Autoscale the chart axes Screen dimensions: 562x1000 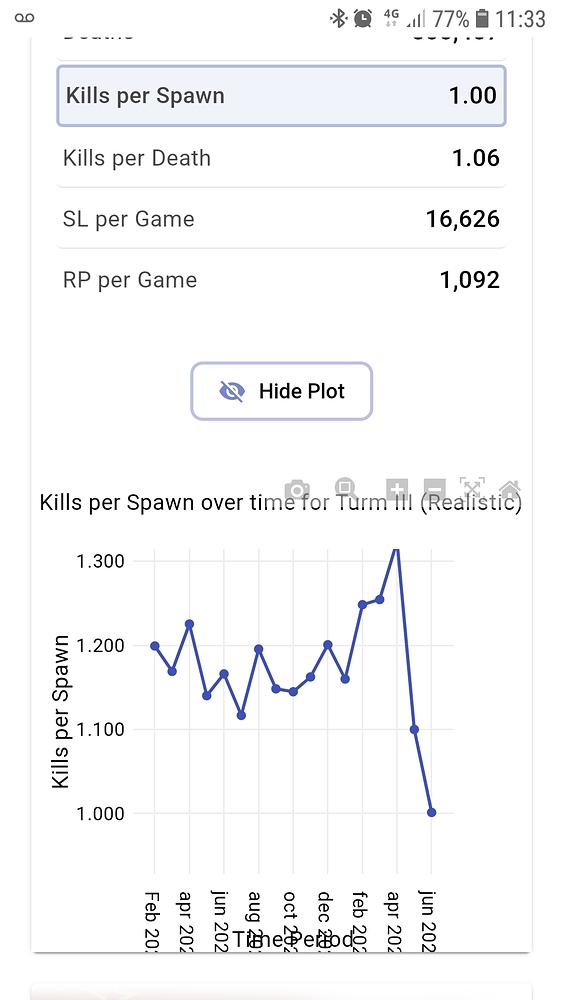pyautogui.click(x=472, y=489)
